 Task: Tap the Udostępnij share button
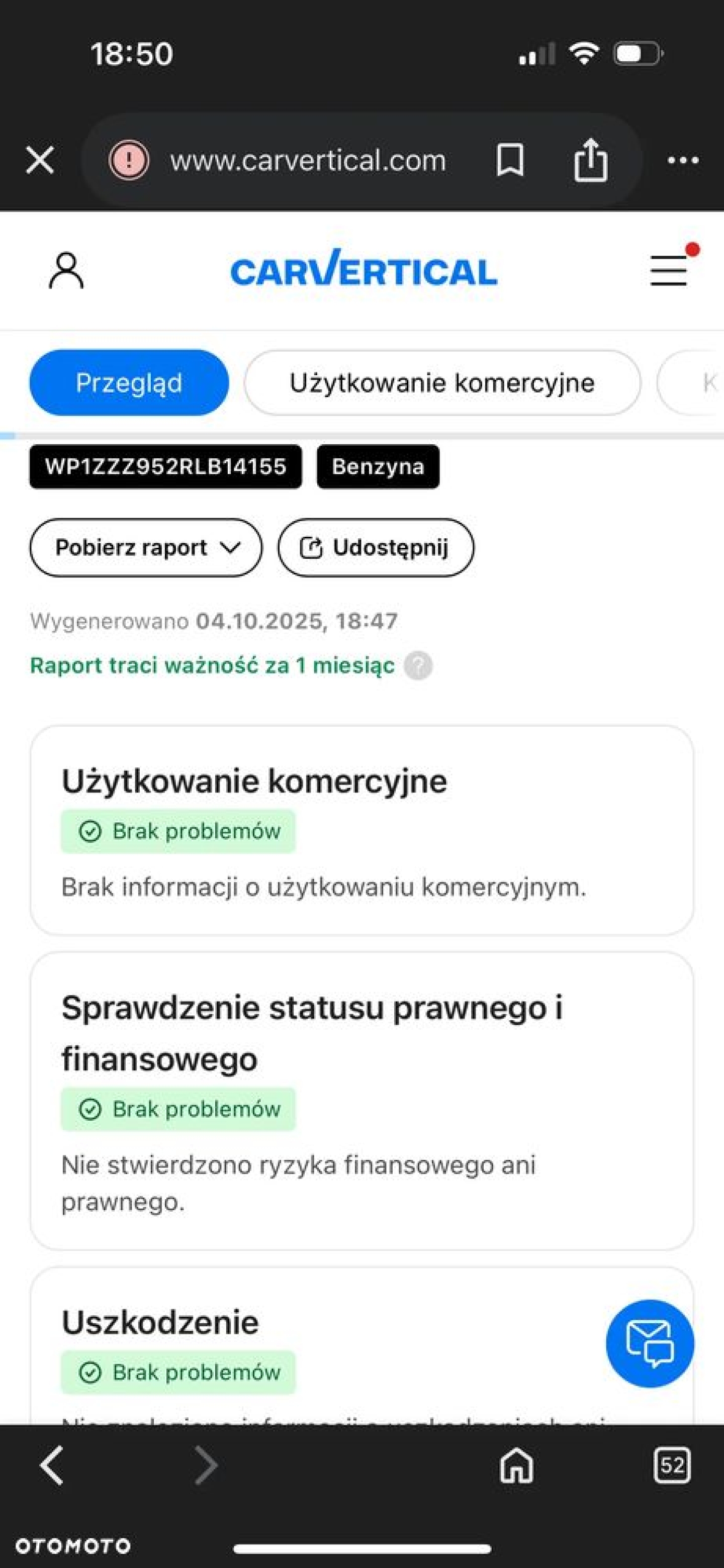coord(376,548)
